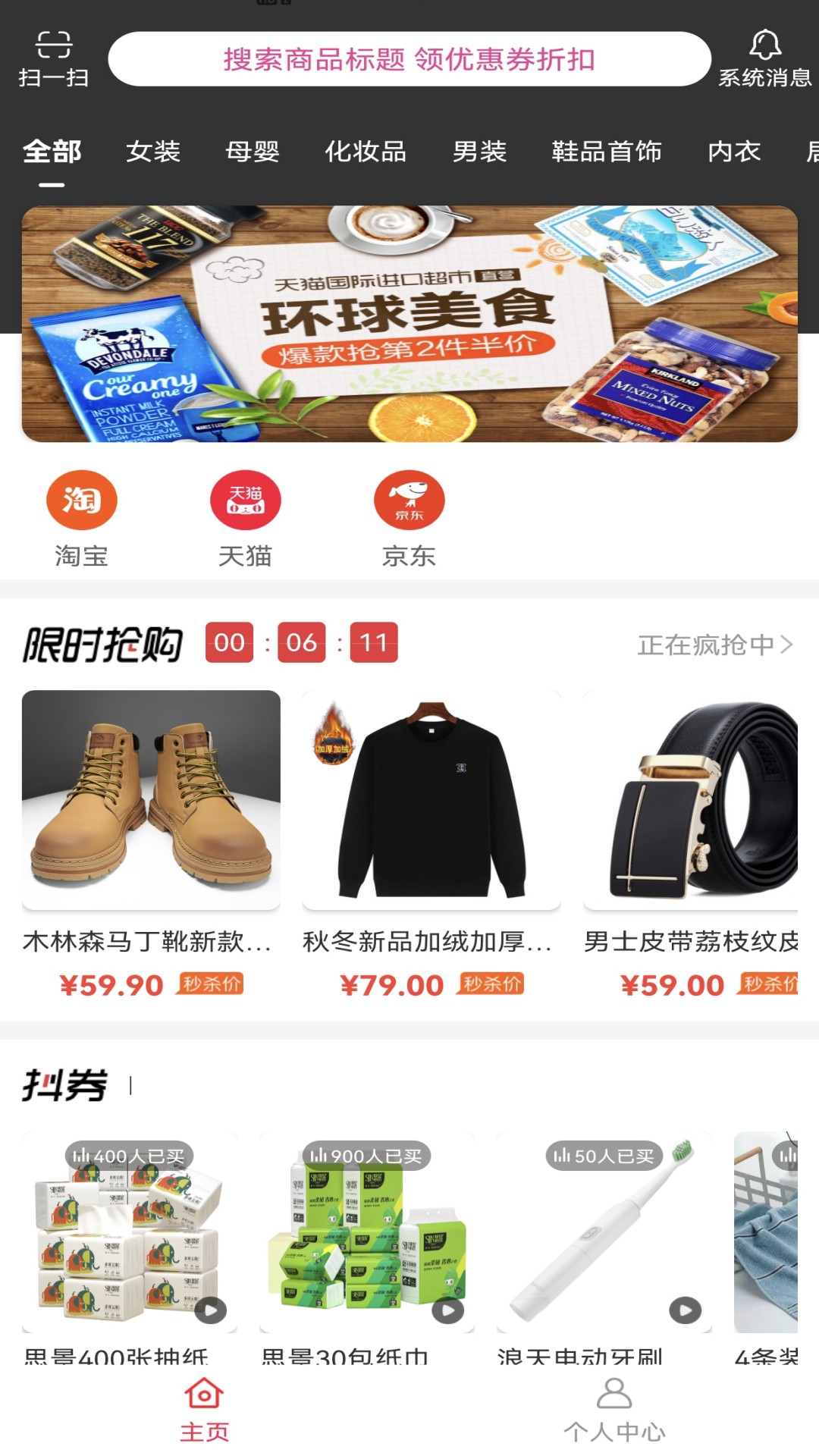View more via 正在疯抢中 link

click(714, 645)
